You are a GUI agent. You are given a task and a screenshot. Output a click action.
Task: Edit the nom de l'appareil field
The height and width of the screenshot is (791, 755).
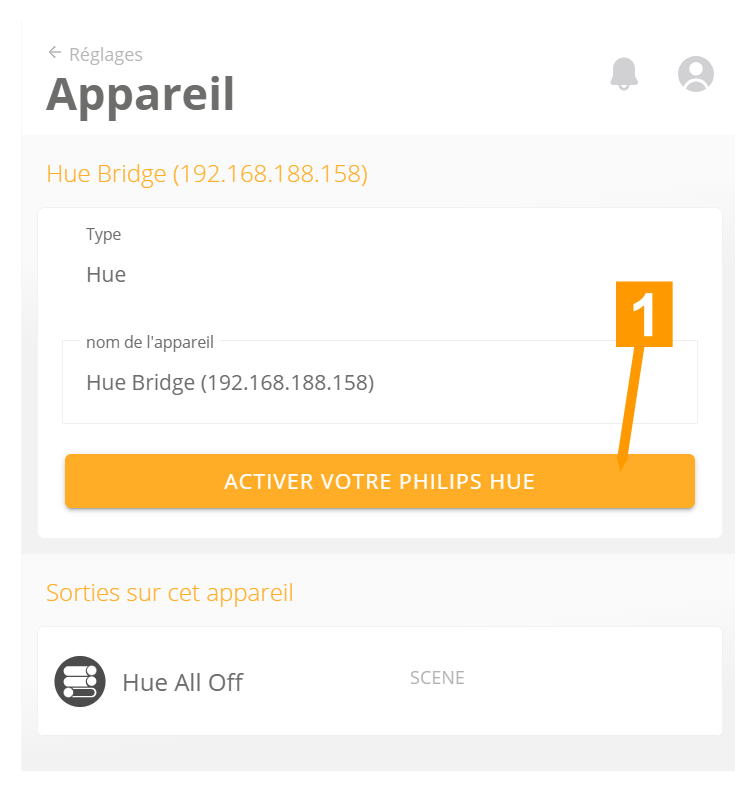(379, 383)
